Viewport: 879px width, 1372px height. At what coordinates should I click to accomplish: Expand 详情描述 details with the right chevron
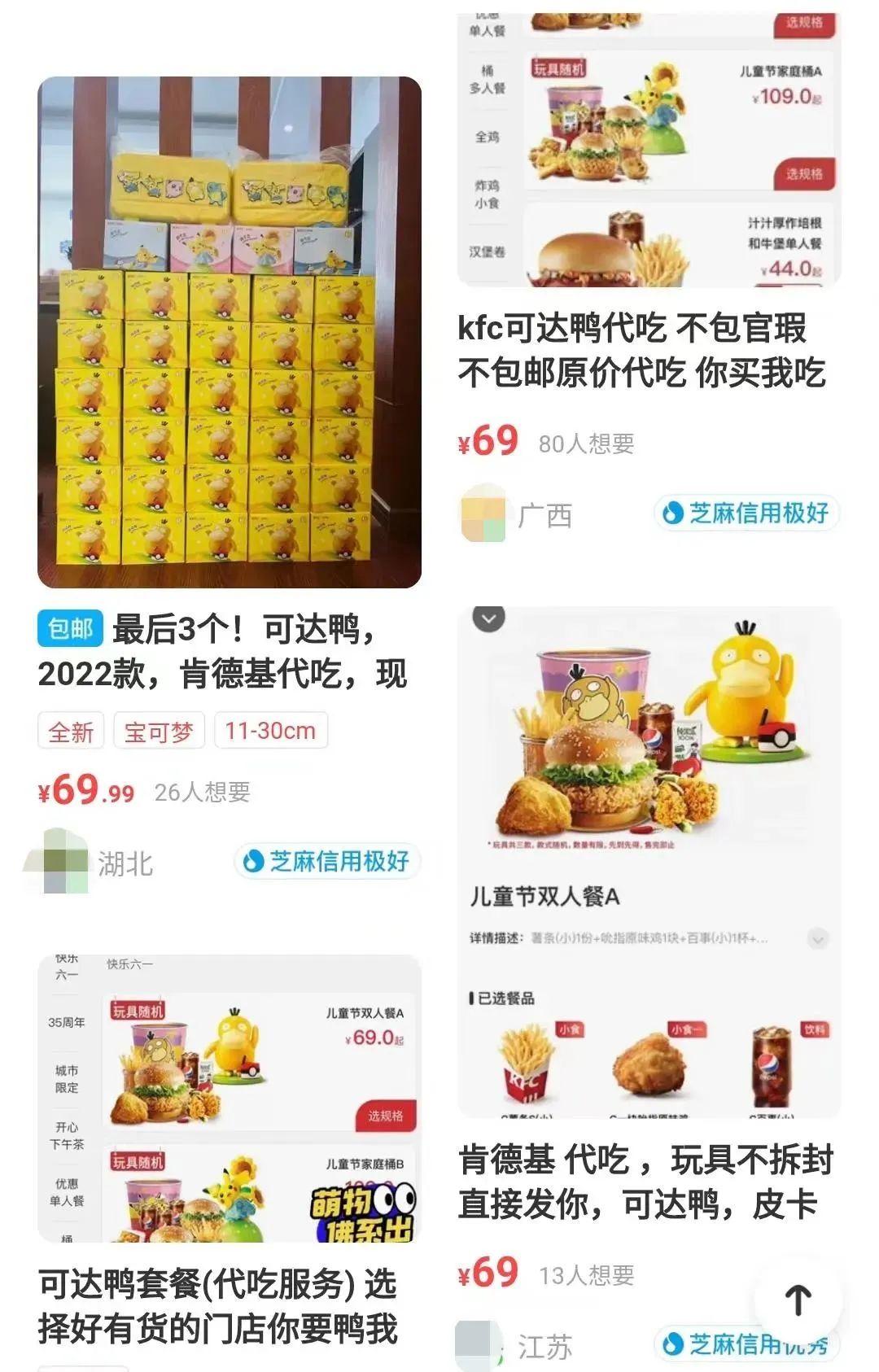(x=816, y=938)
